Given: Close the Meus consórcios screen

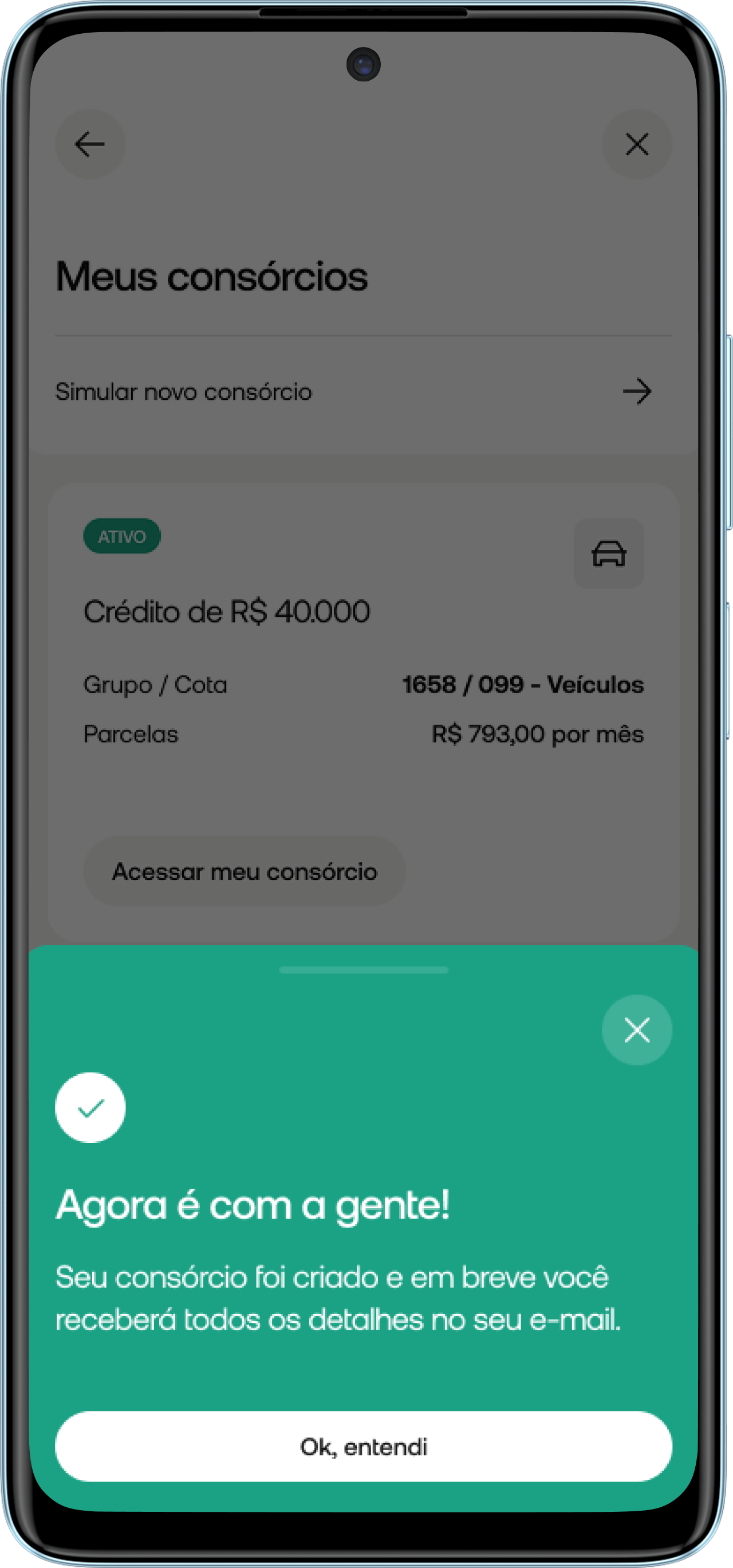Looking at the screenshot, I should (x=636, y=144).
